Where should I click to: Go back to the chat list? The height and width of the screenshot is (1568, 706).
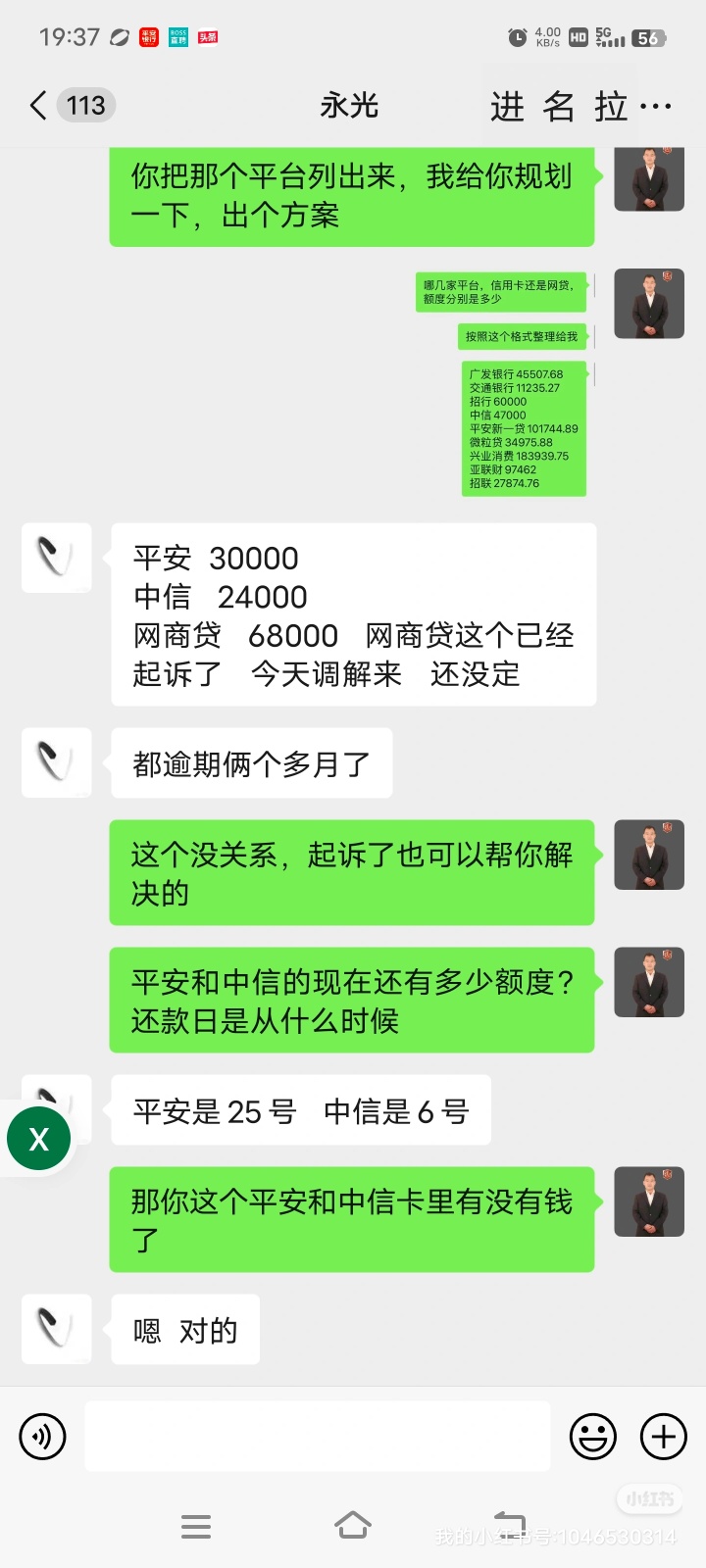[39, 106]
